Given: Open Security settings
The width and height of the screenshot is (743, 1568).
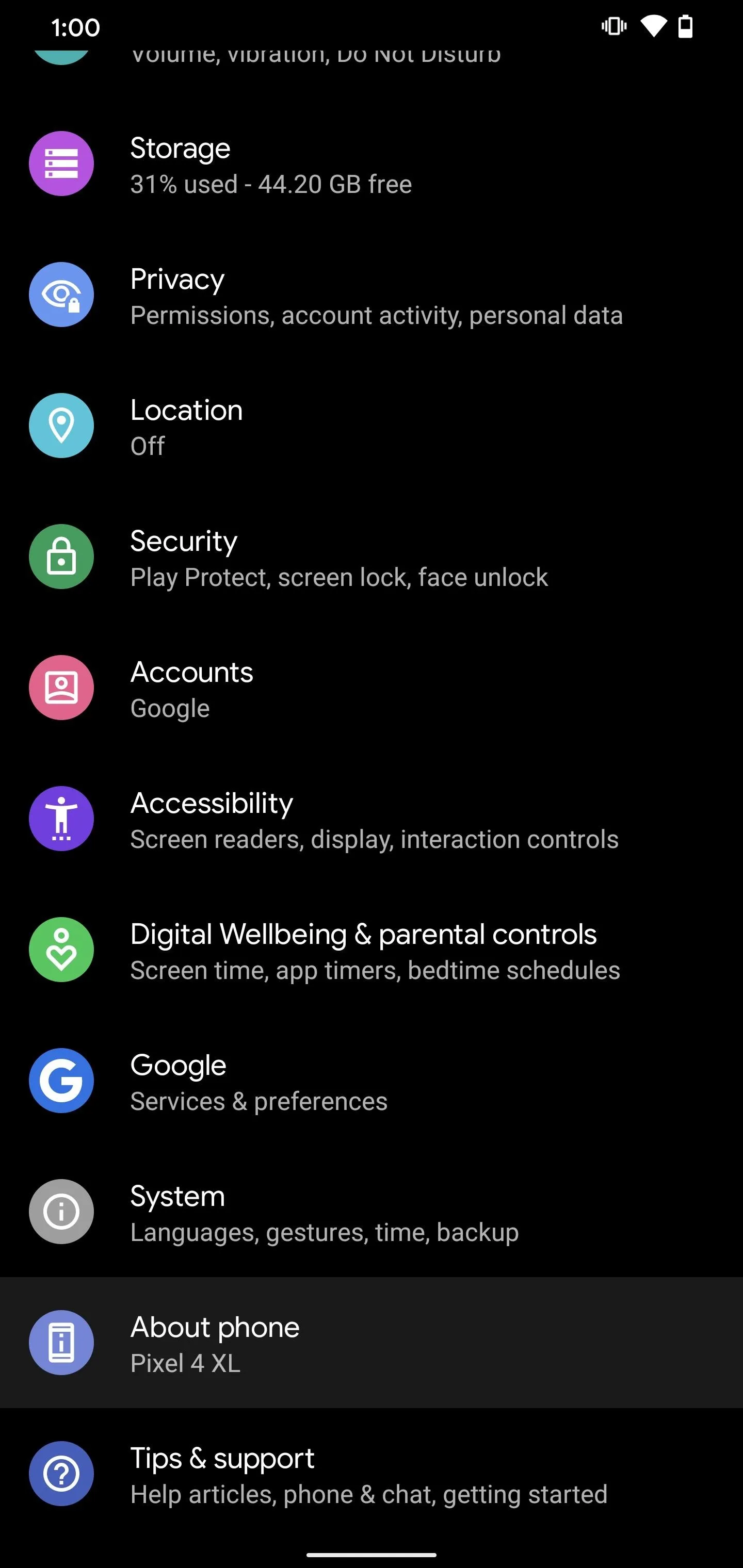Looking at the screenshot, I should [372, 557].
